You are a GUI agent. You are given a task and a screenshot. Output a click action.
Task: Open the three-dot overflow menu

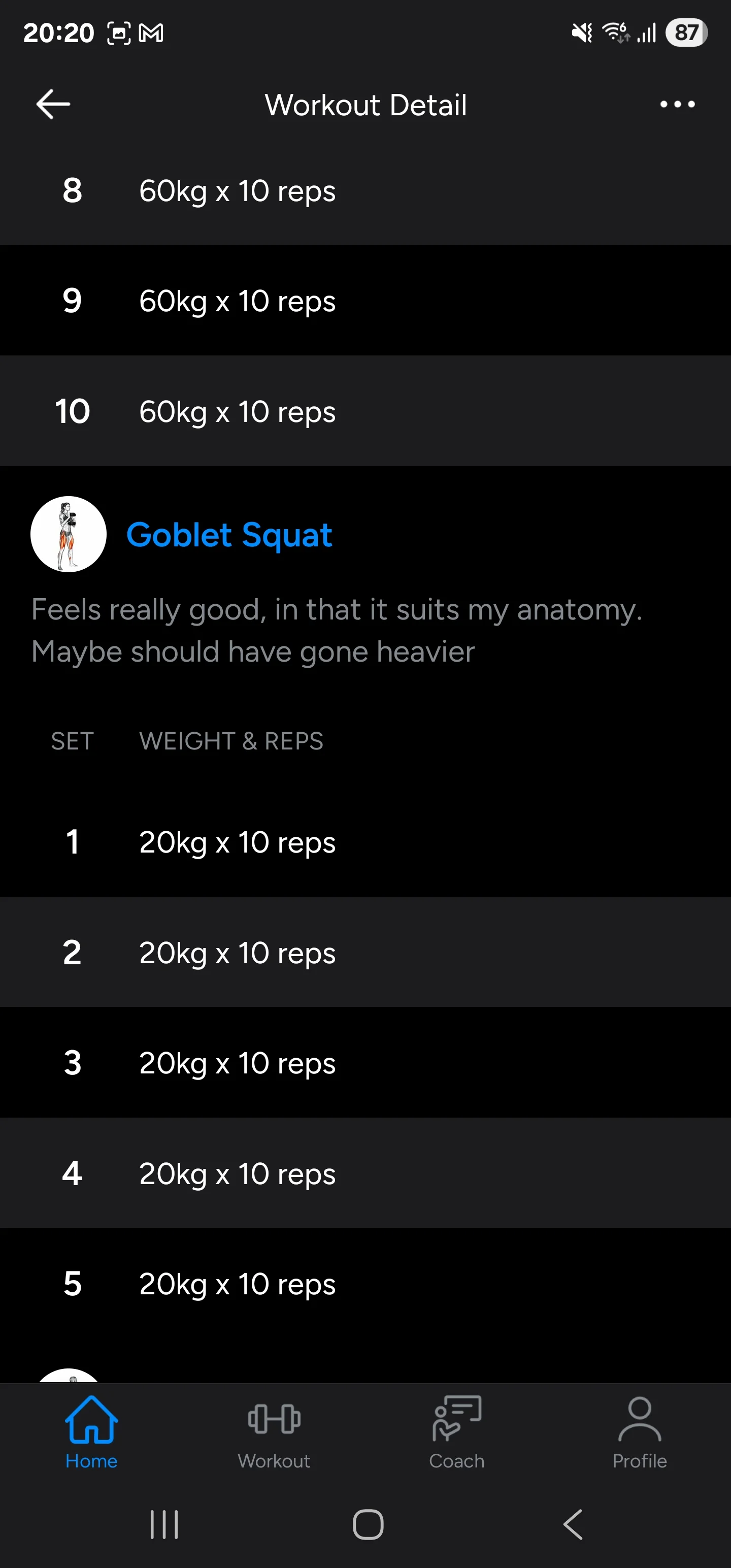click(677, 104)
